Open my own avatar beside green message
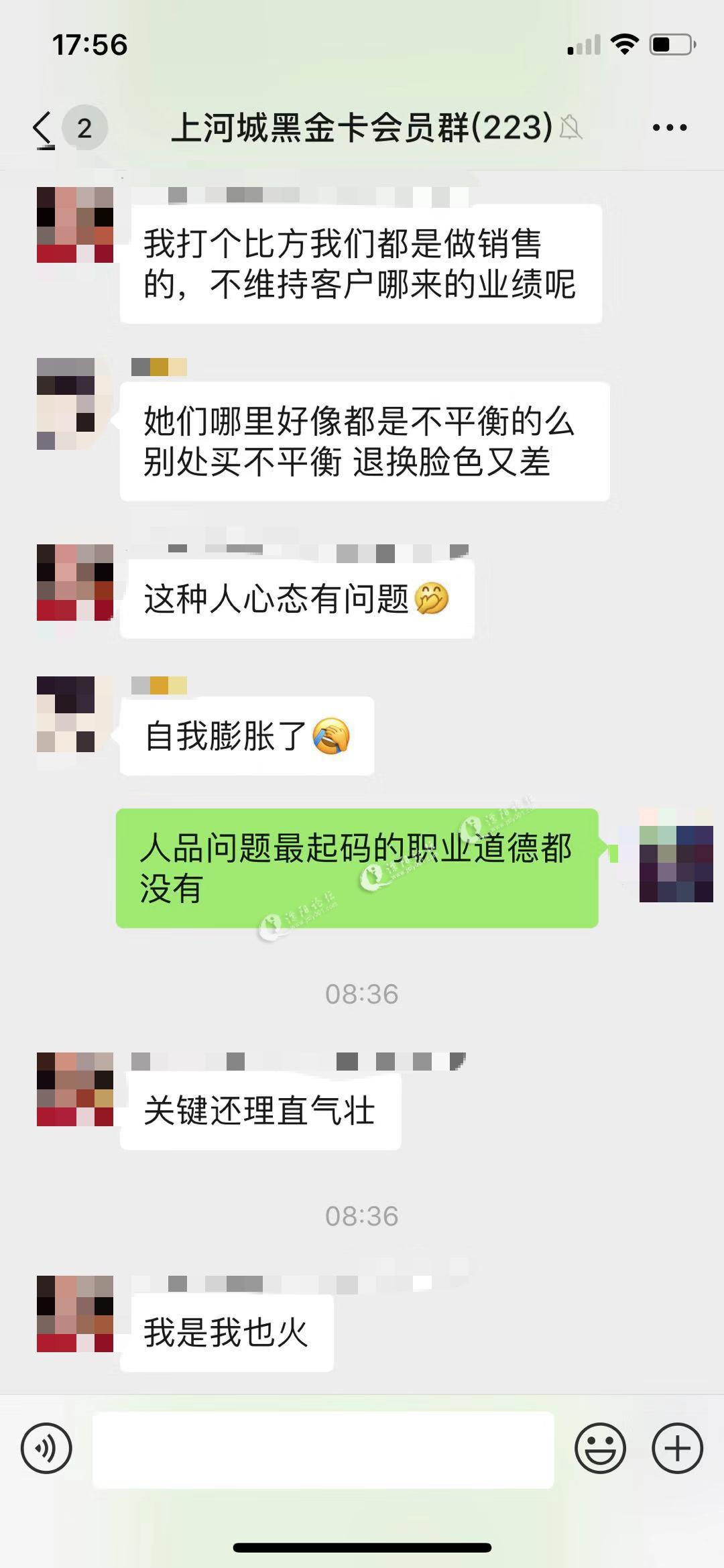 [676, 855]
